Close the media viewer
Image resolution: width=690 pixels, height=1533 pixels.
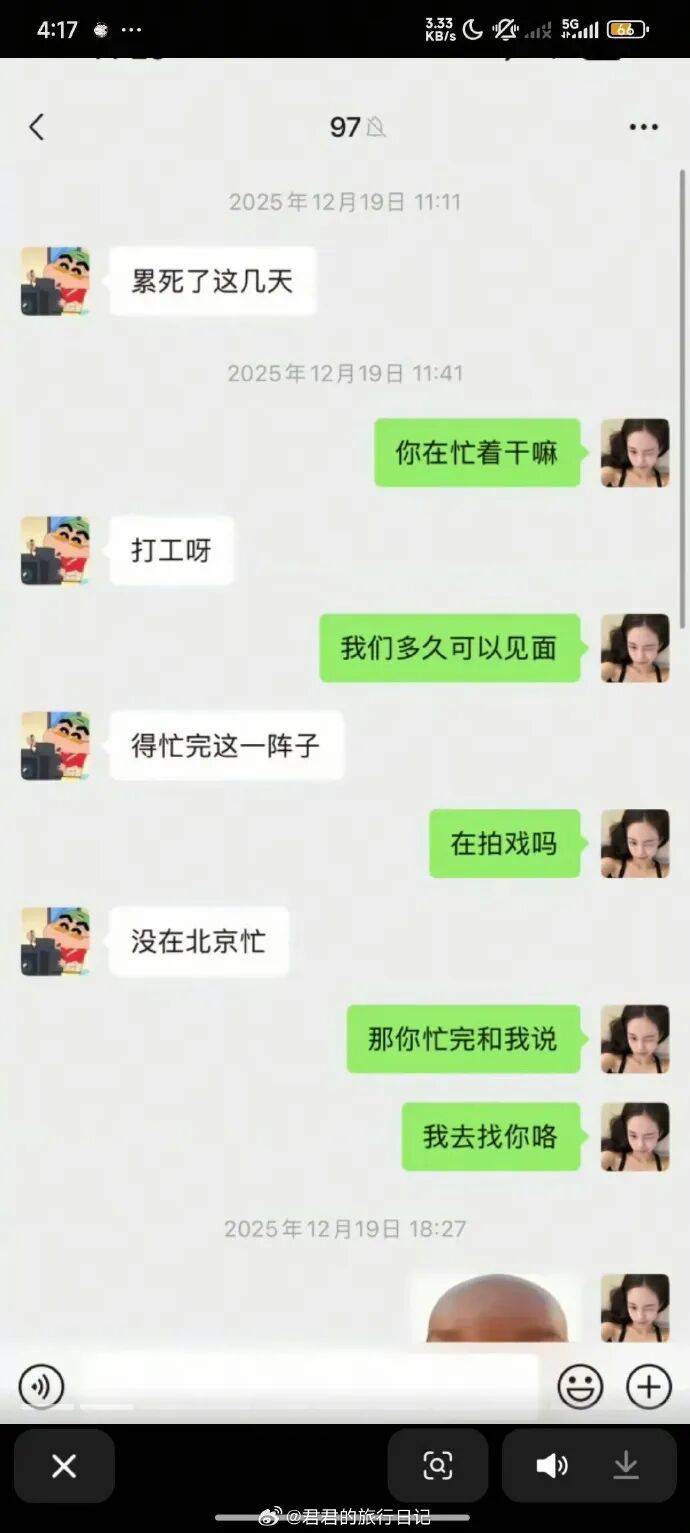(x=64, y=1466)
